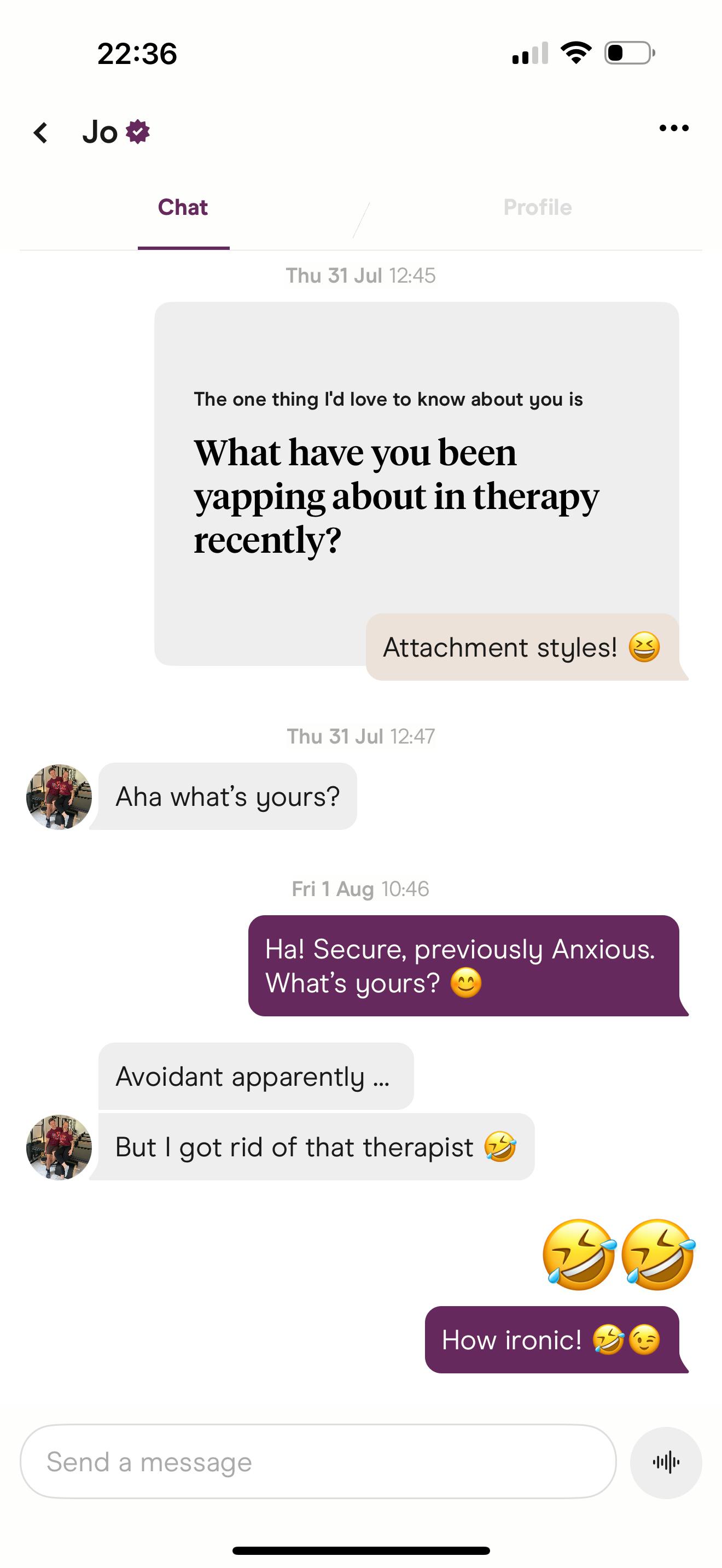Select the Chat tab

tap(183, 208)
